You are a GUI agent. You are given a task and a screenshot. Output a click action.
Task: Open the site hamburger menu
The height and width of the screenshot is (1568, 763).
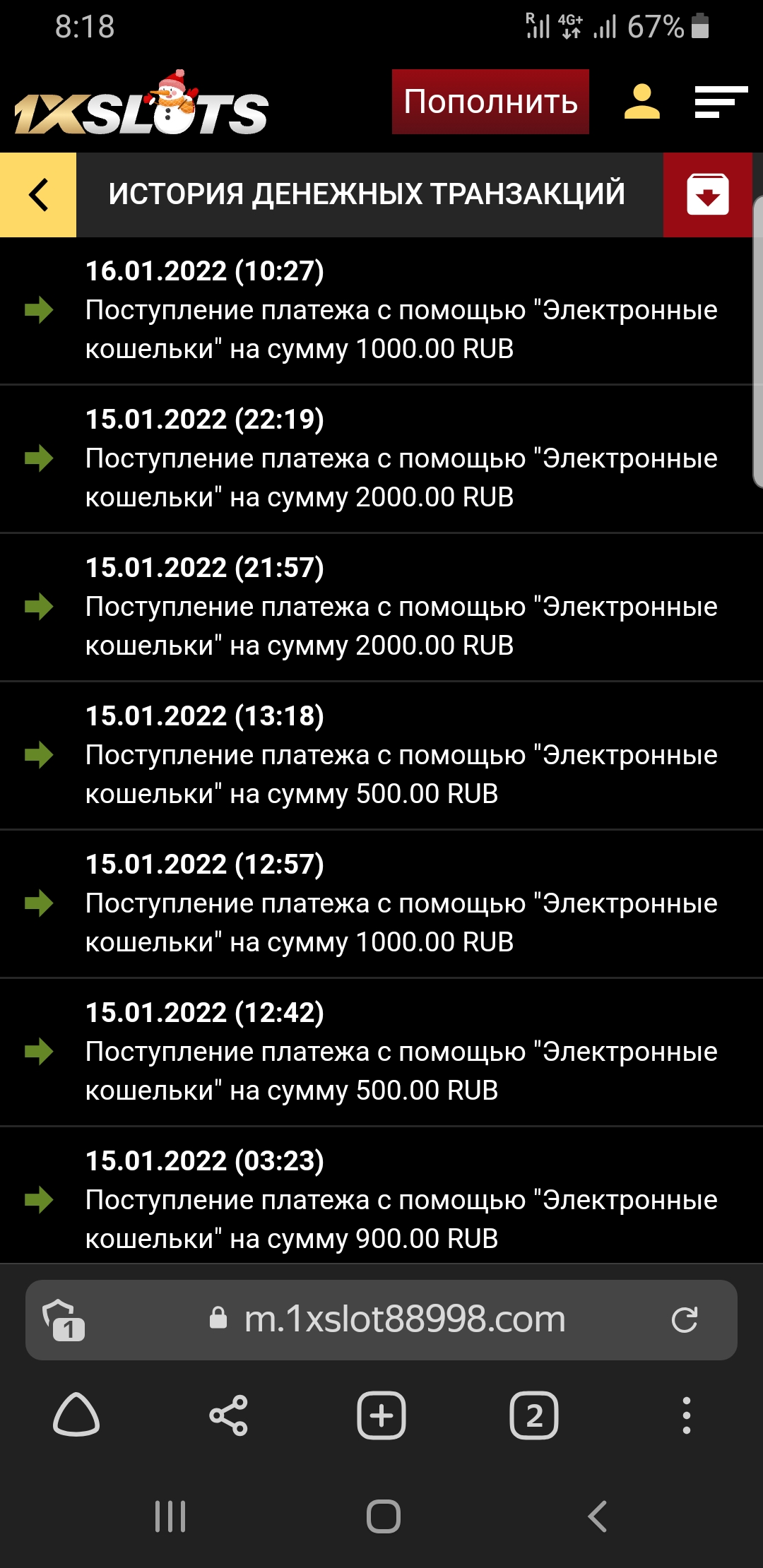click(x=721, y=102)
